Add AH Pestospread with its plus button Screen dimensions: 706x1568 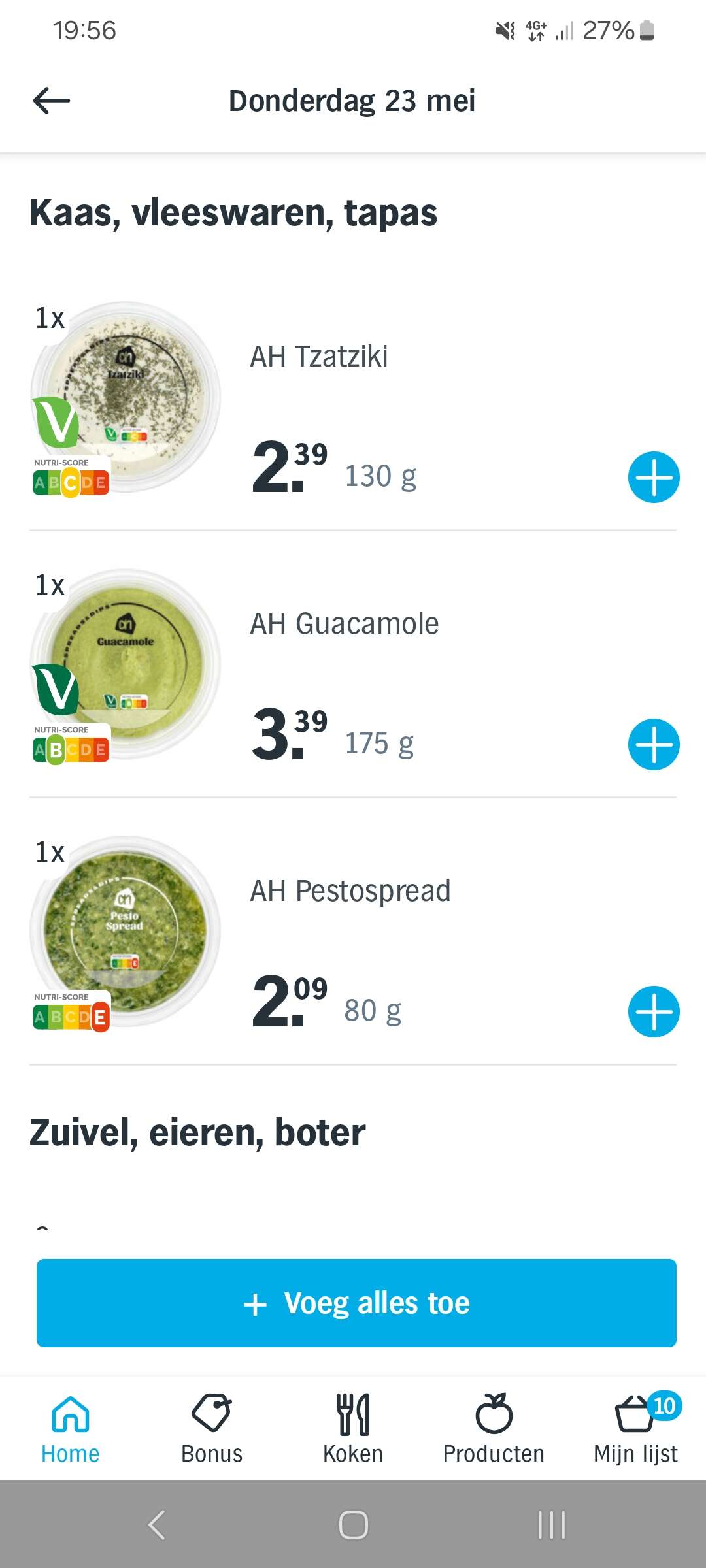click(x=654, y=1011)
